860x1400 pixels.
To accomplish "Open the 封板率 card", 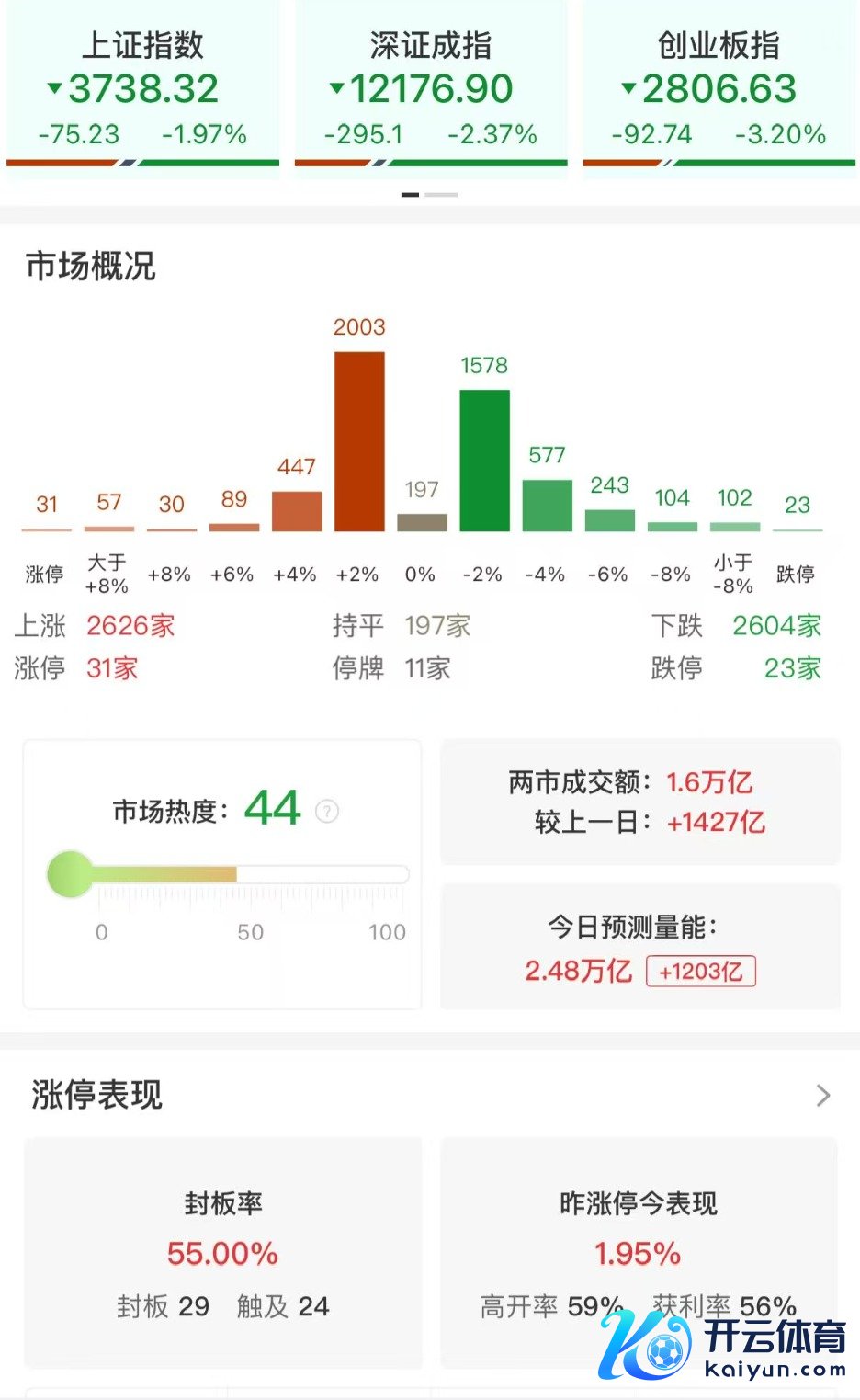I will pos(222,1252).
